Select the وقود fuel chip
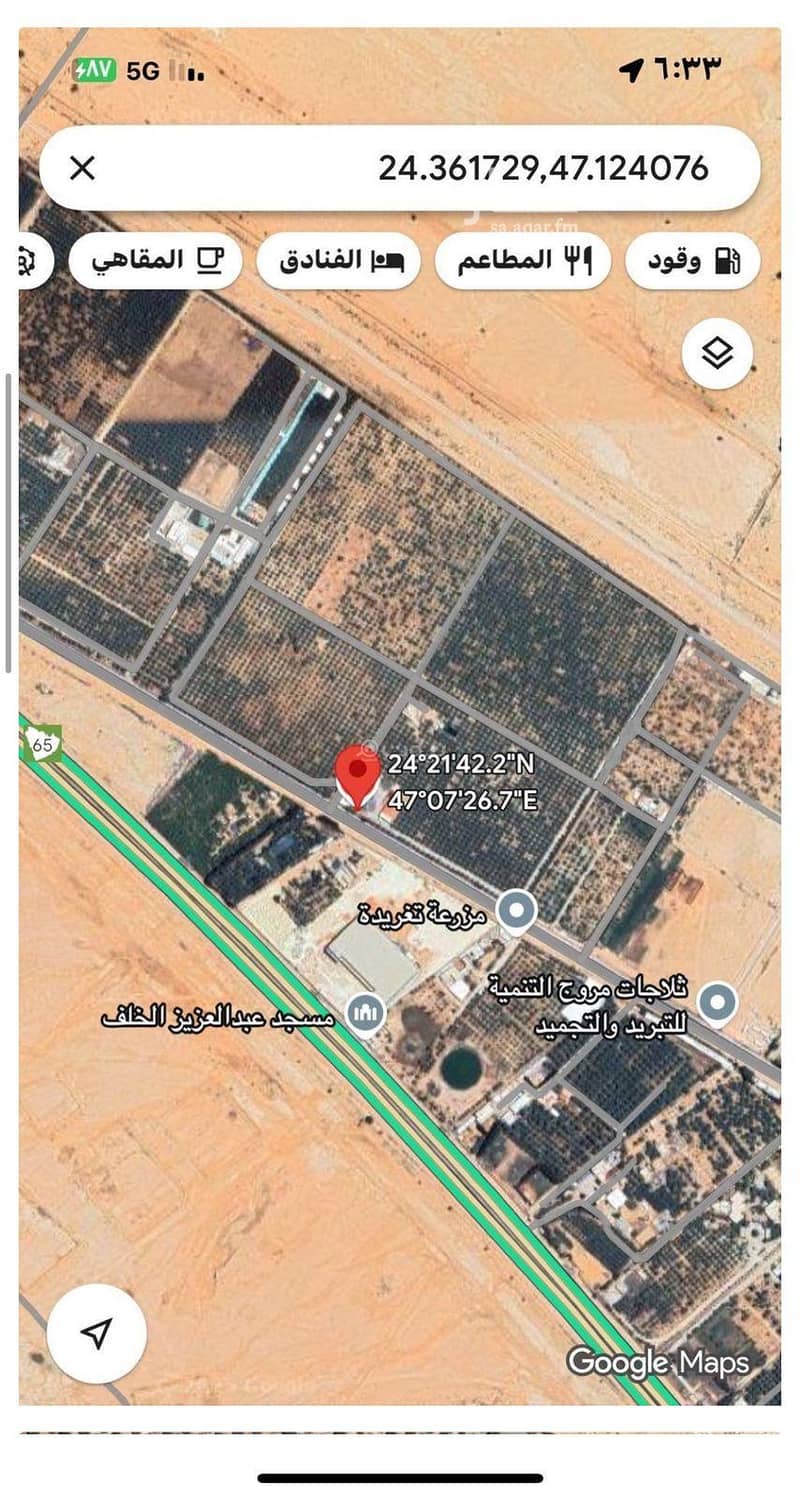800x1498 pixels. tap(692, 261)
